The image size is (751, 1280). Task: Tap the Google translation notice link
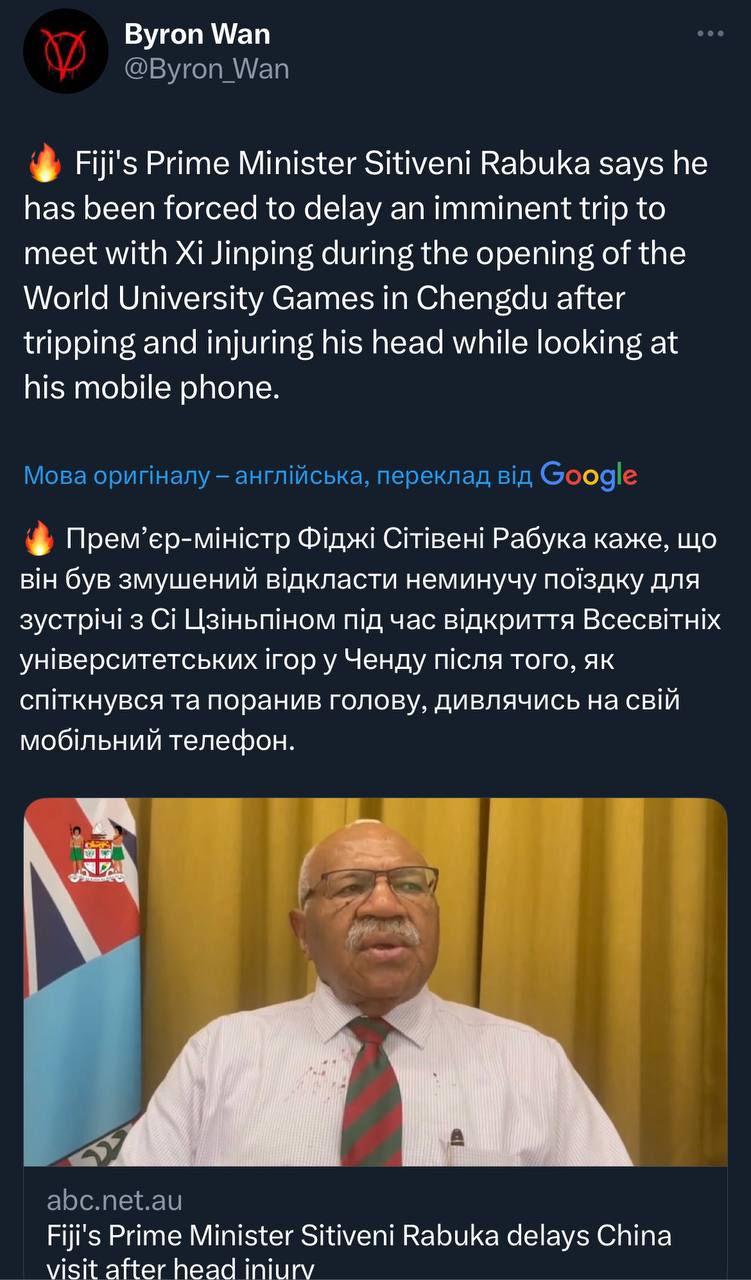click(330, 476)
